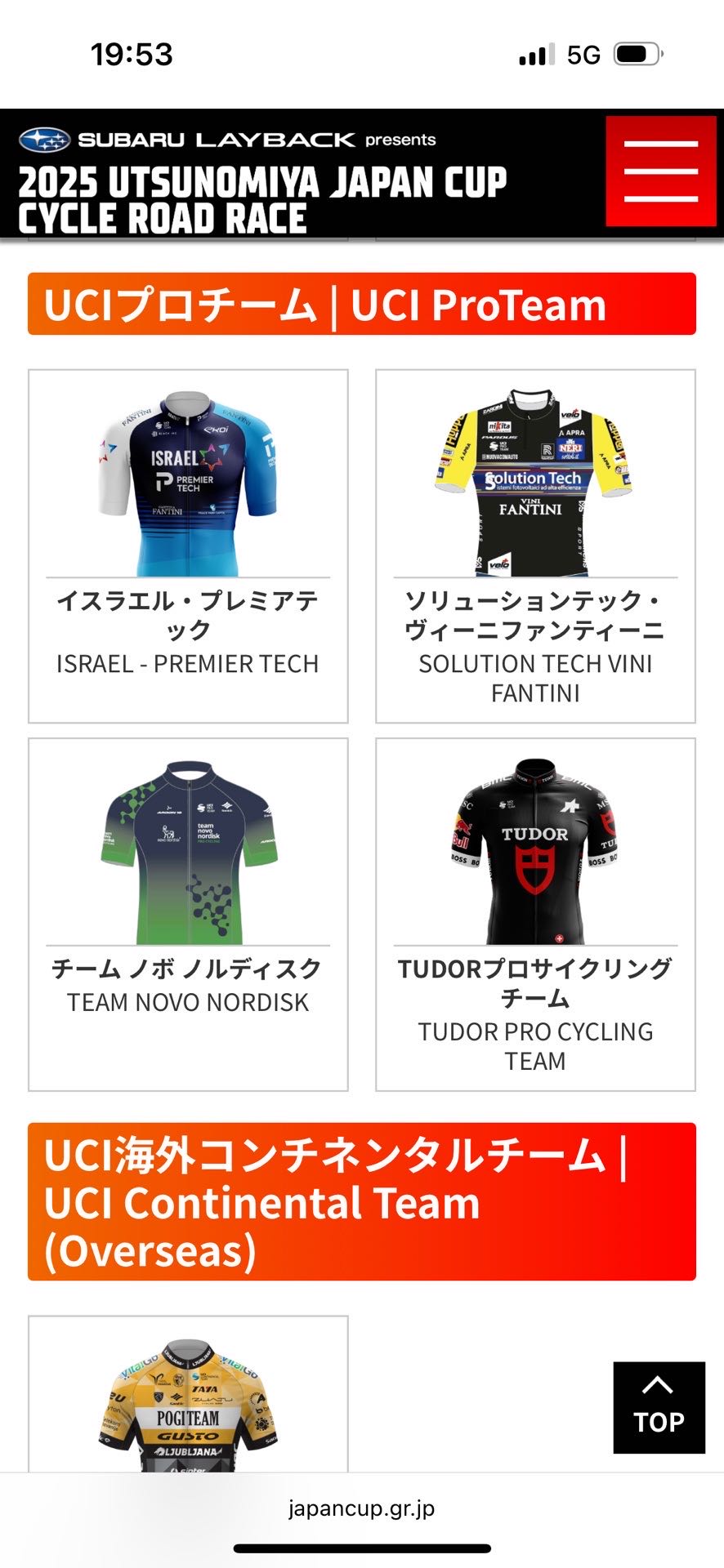Image resolution: width=724 pixels, height=1568 pixels.
Task: Open the Israel - Premier Tech team card
Action: coord(188,546)
